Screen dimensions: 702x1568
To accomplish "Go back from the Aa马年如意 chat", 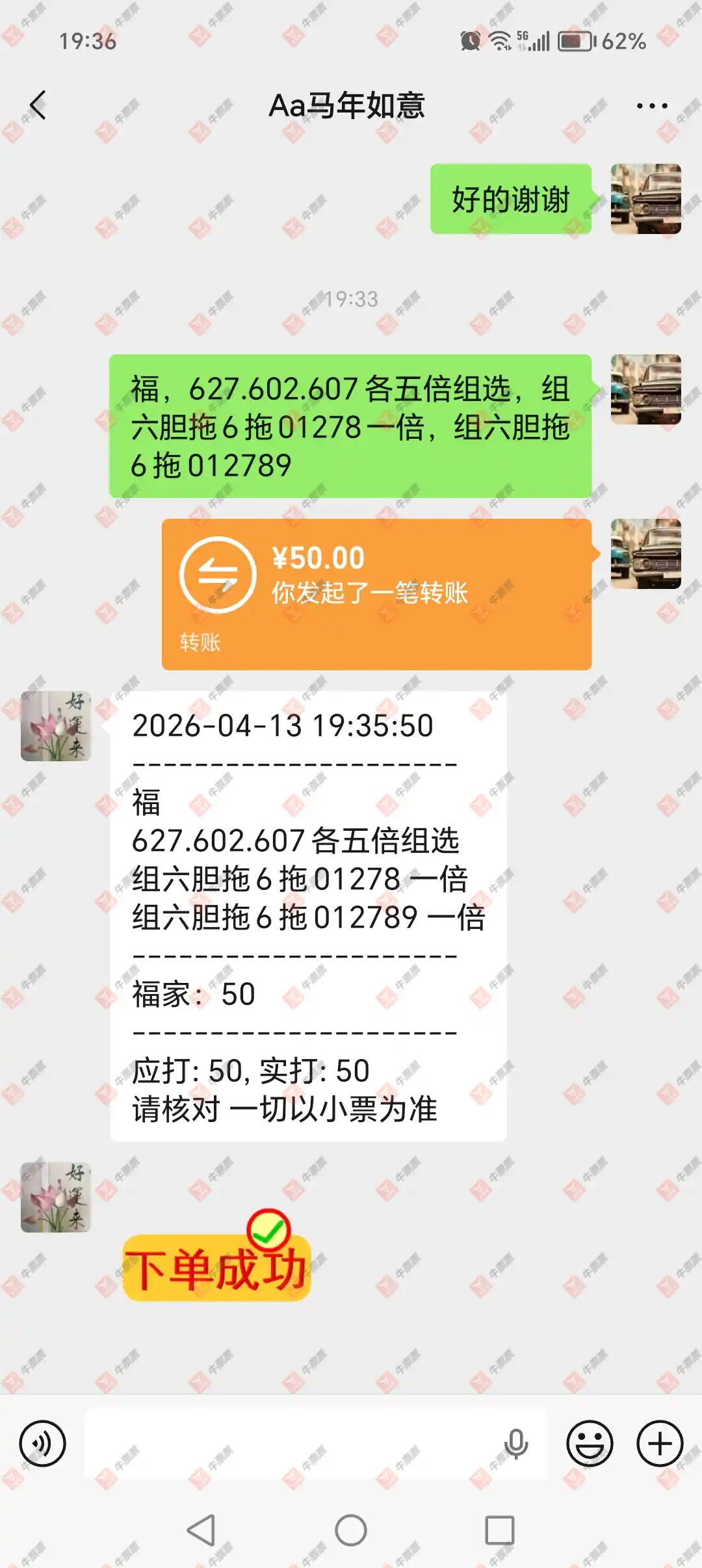I will point(38,105).
